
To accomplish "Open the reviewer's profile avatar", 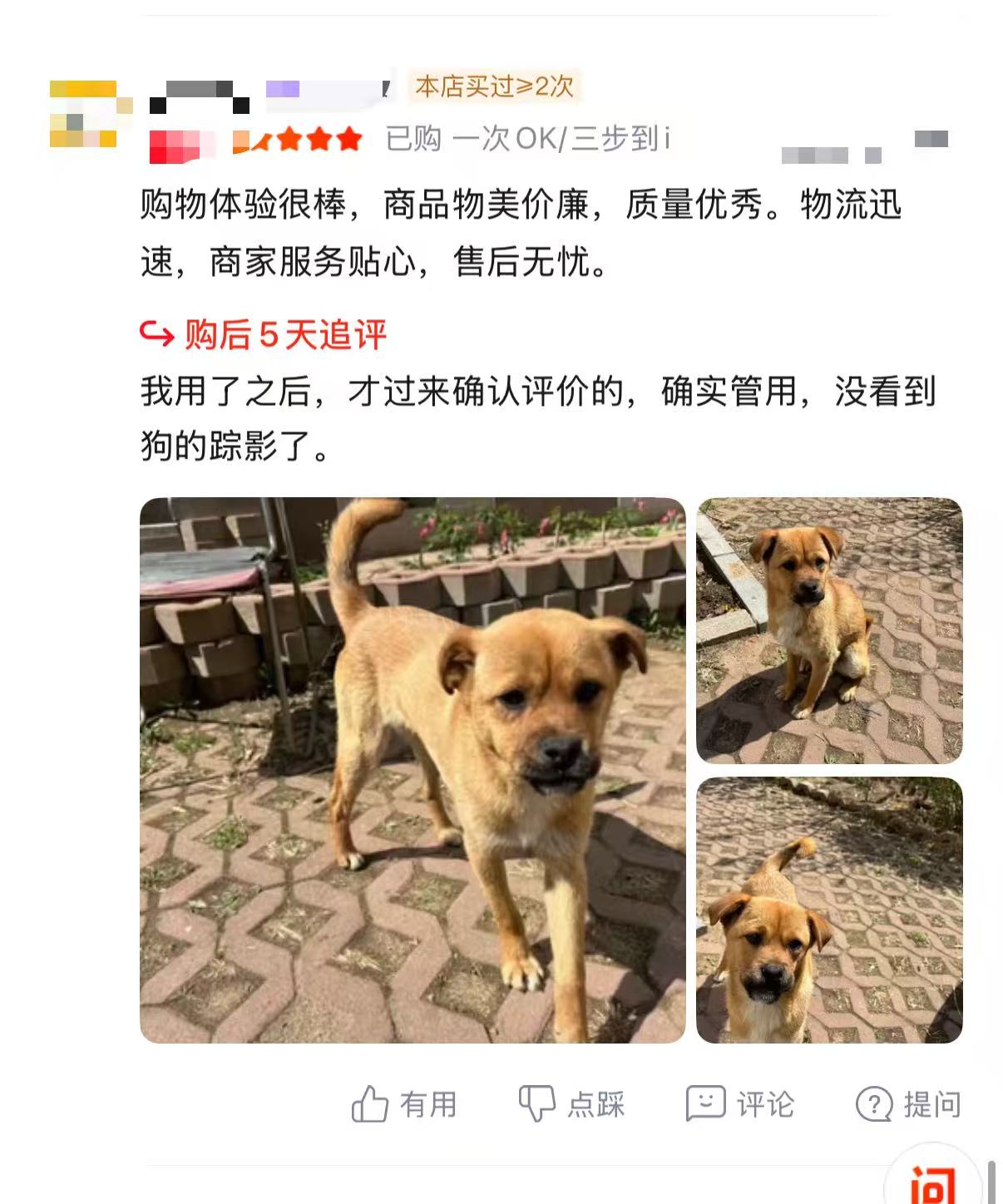I will pyautogui.click(x=86, y=115).
